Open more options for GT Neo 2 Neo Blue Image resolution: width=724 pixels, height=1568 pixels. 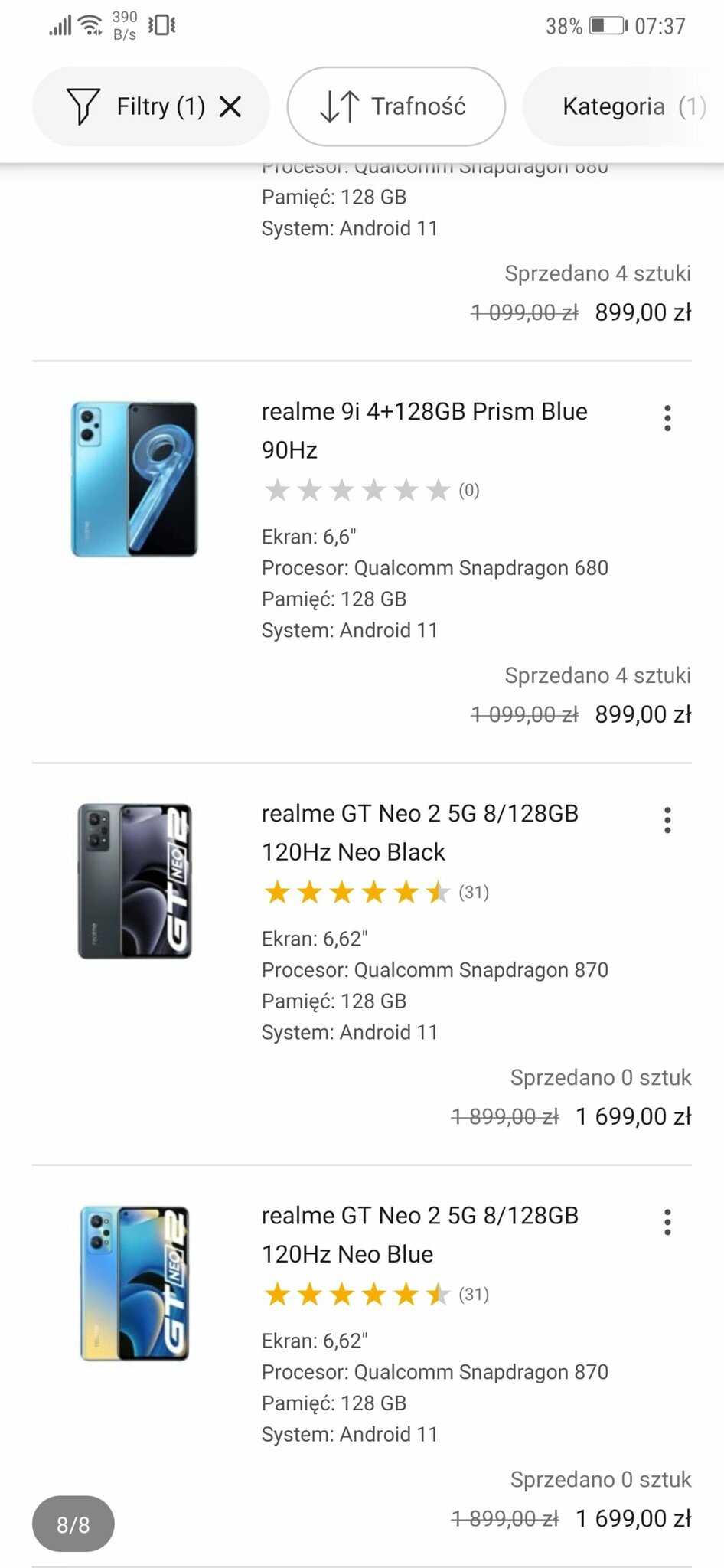667,1222
